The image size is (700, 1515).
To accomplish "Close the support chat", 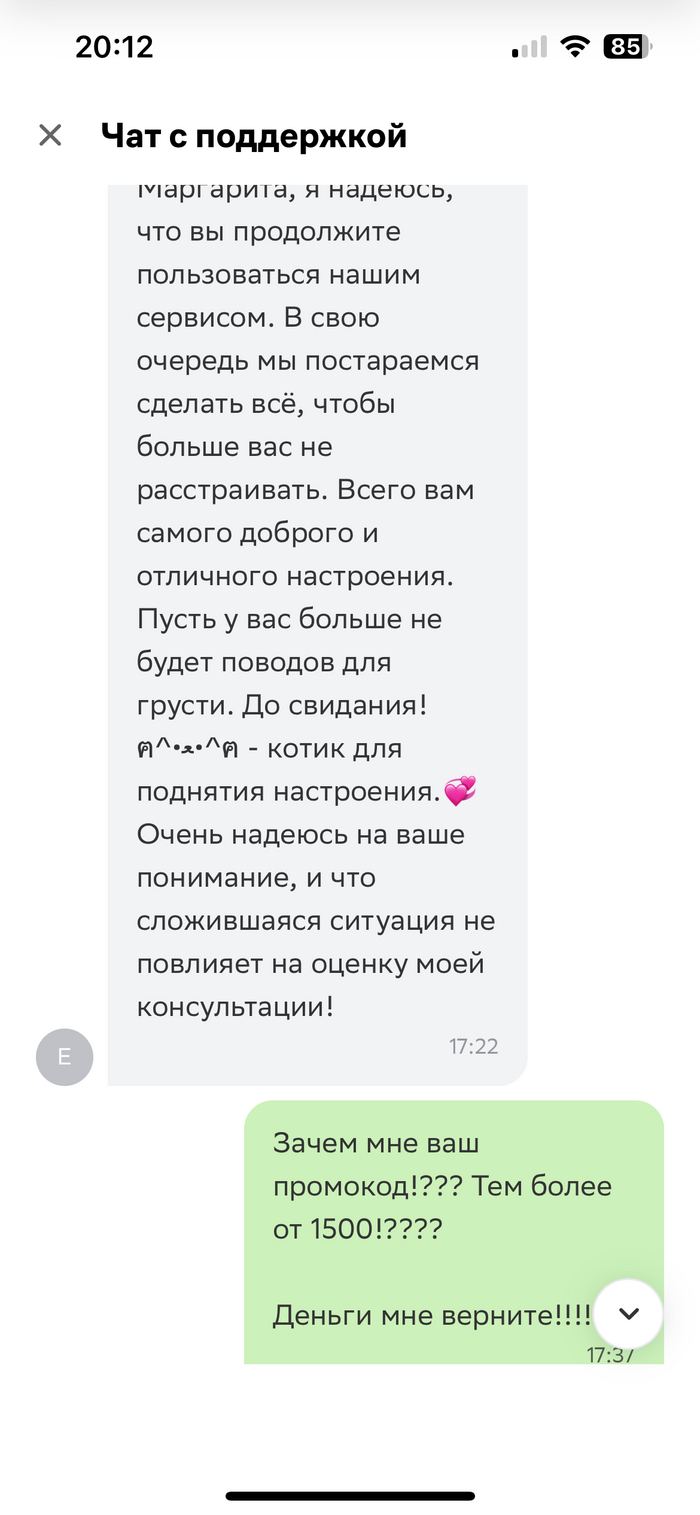I will 50,135.
